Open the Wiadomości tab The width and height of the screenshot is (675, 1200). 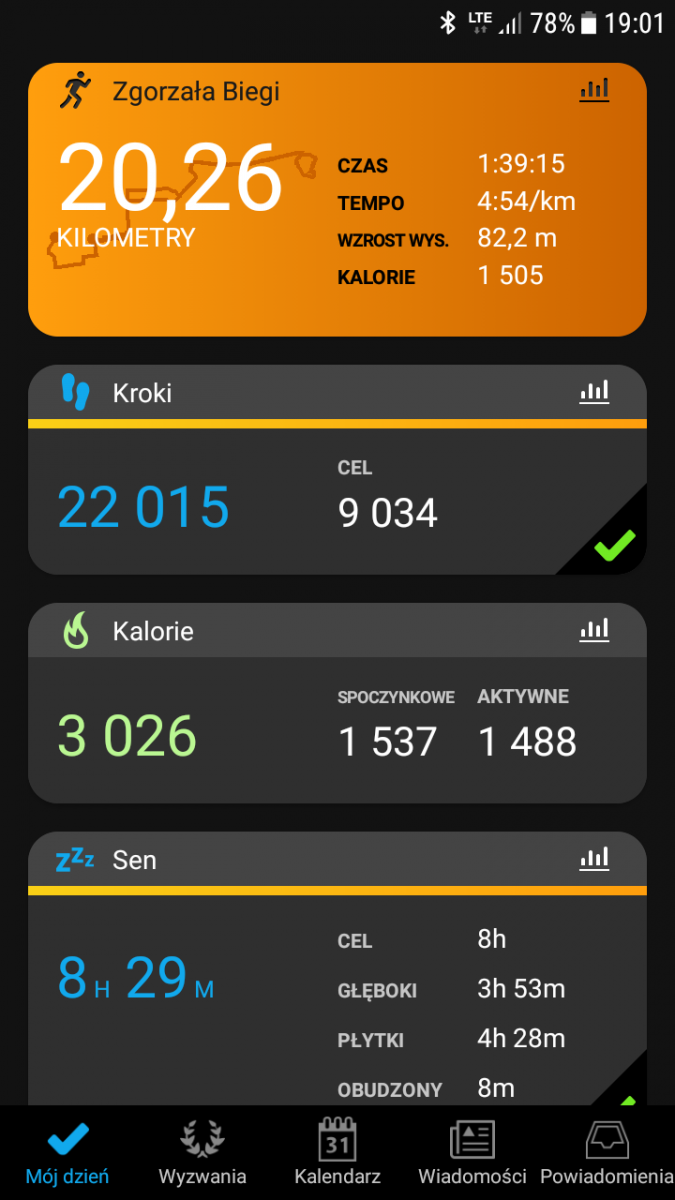point(472,1152)
